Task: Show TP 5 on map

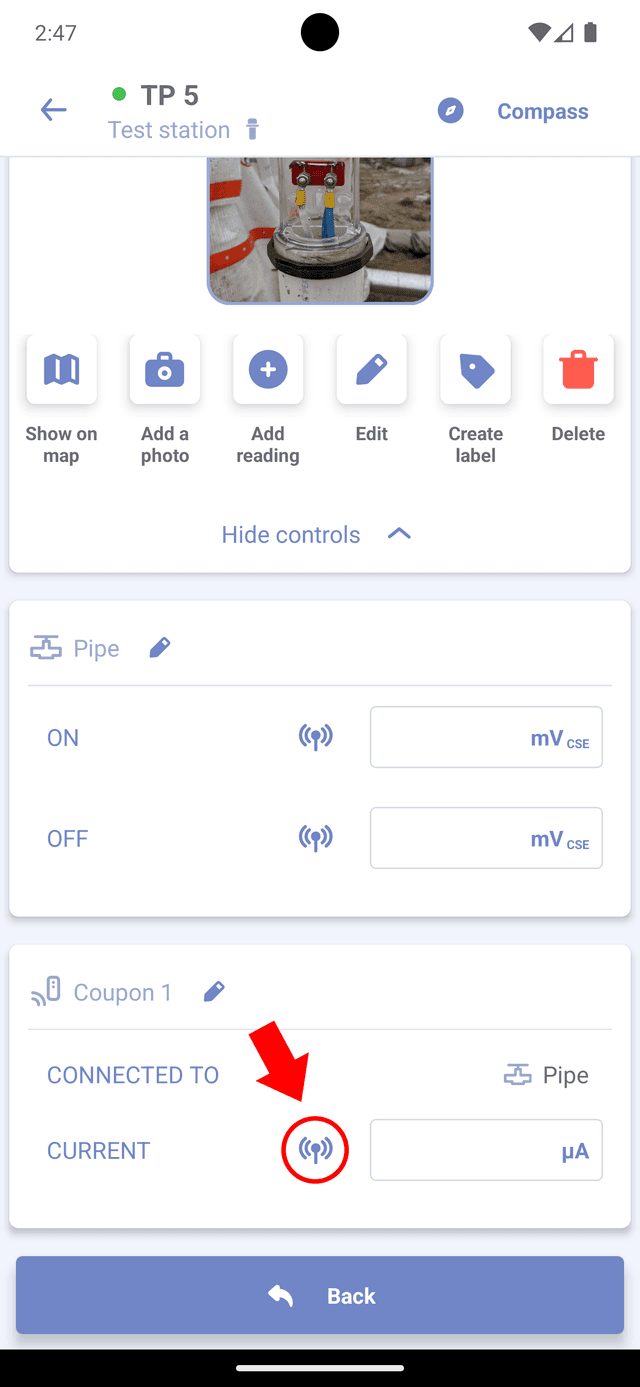Action: click(62, 371)
